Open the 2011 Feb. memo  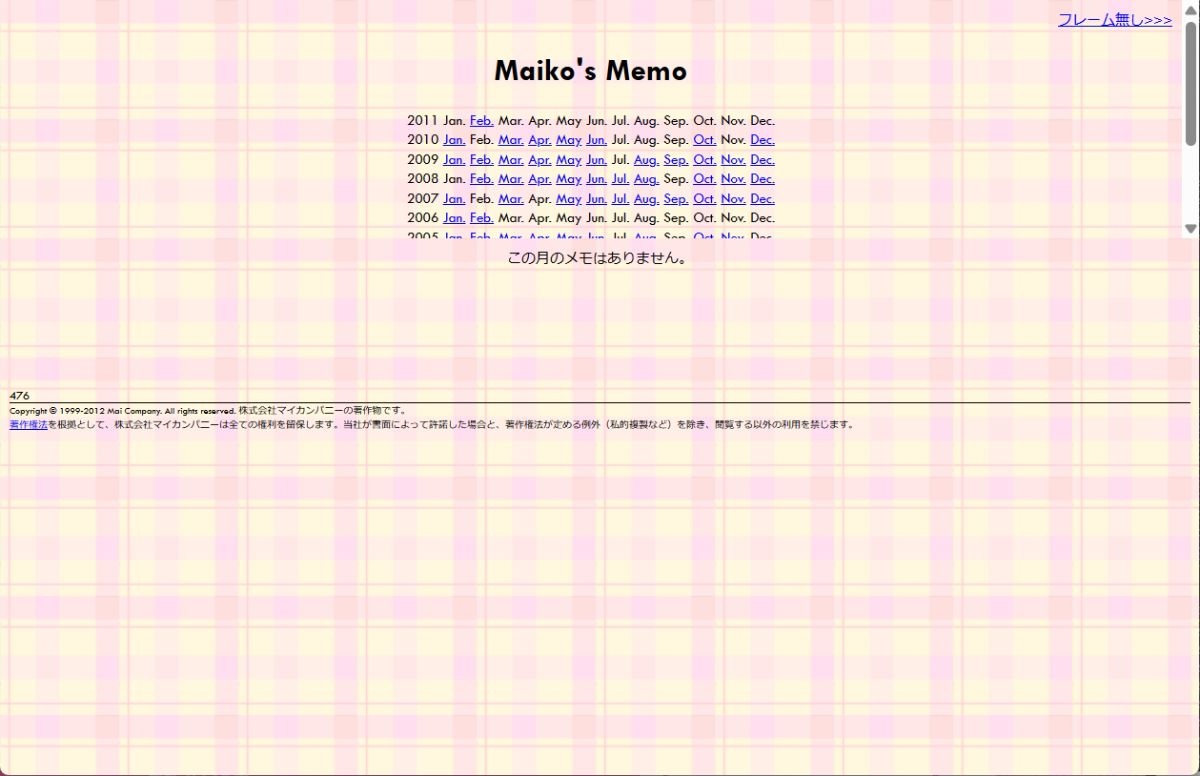tap(481, 121)
